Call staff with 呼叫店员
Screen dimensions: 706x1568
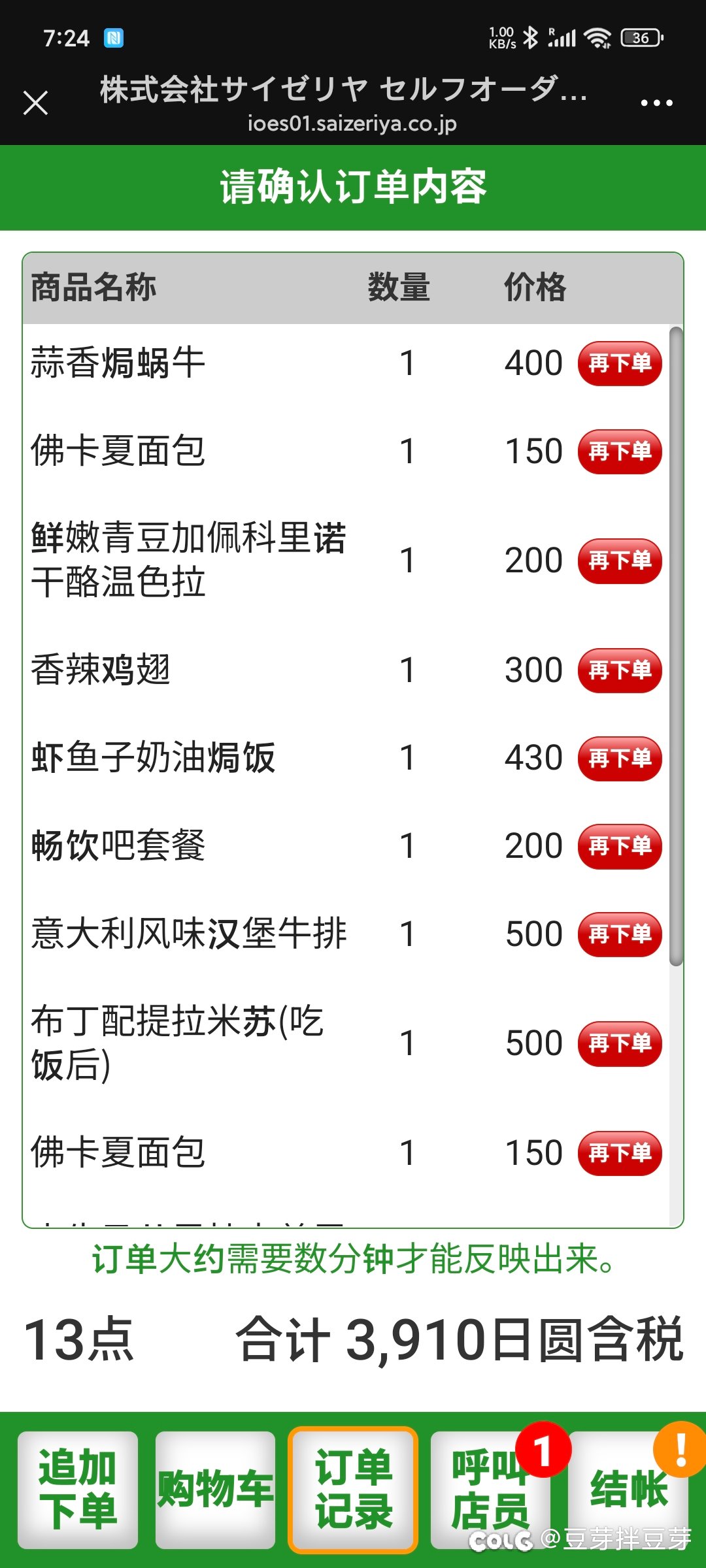[490, 1490]
